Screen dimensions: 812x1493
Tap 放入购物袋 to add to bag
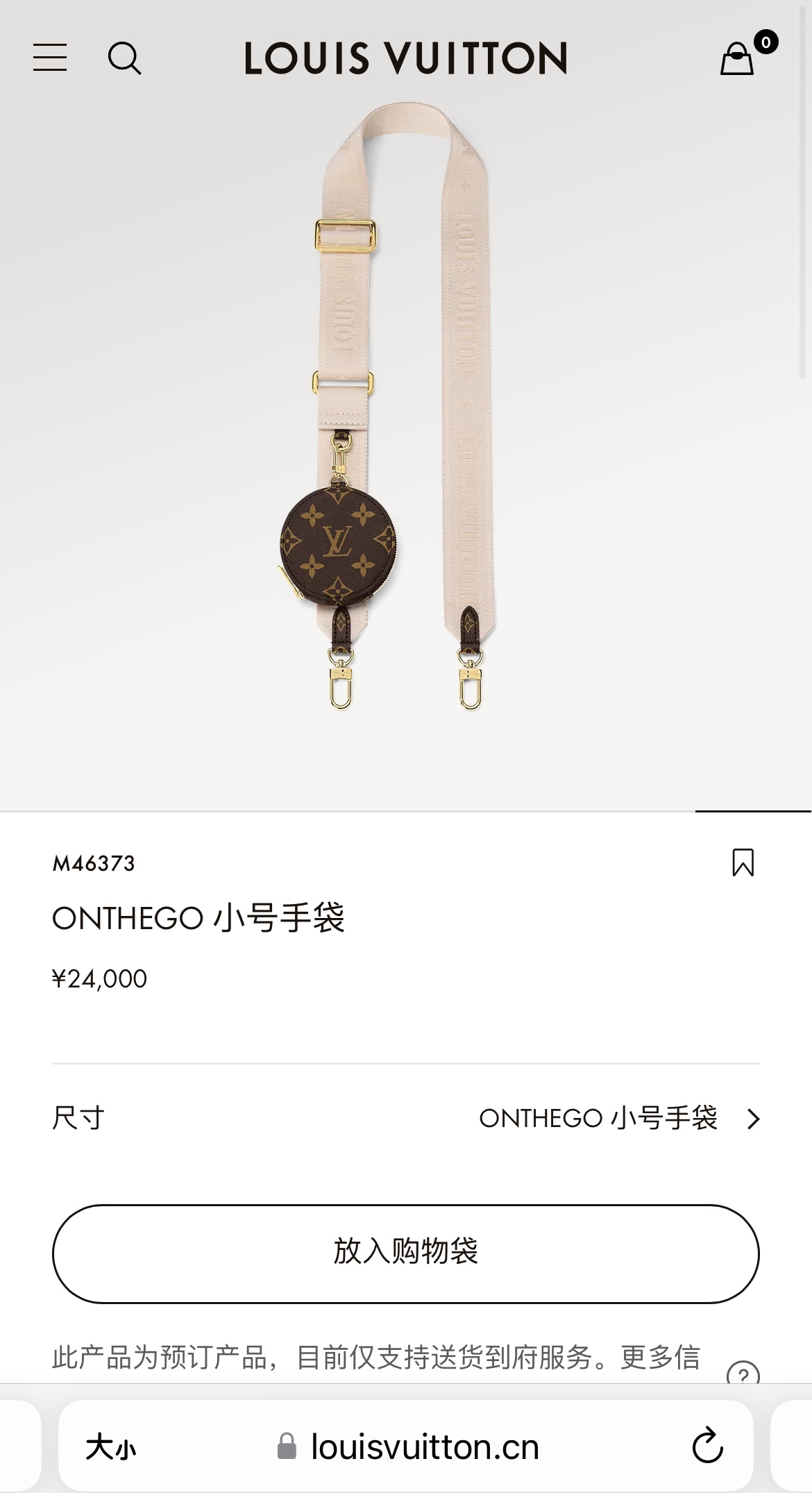click(406, 1253)
